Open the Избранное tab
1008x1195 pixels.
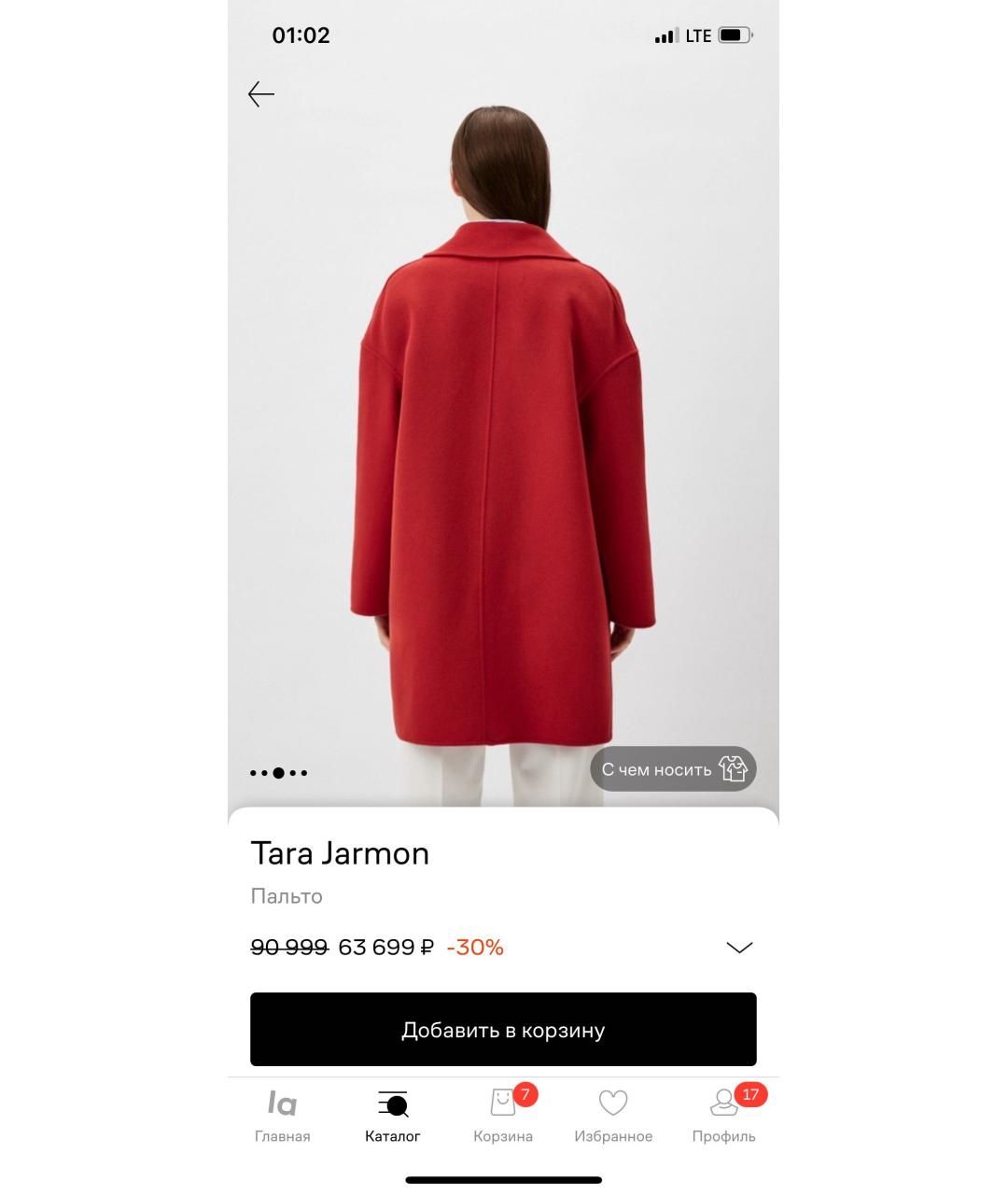613,1117
